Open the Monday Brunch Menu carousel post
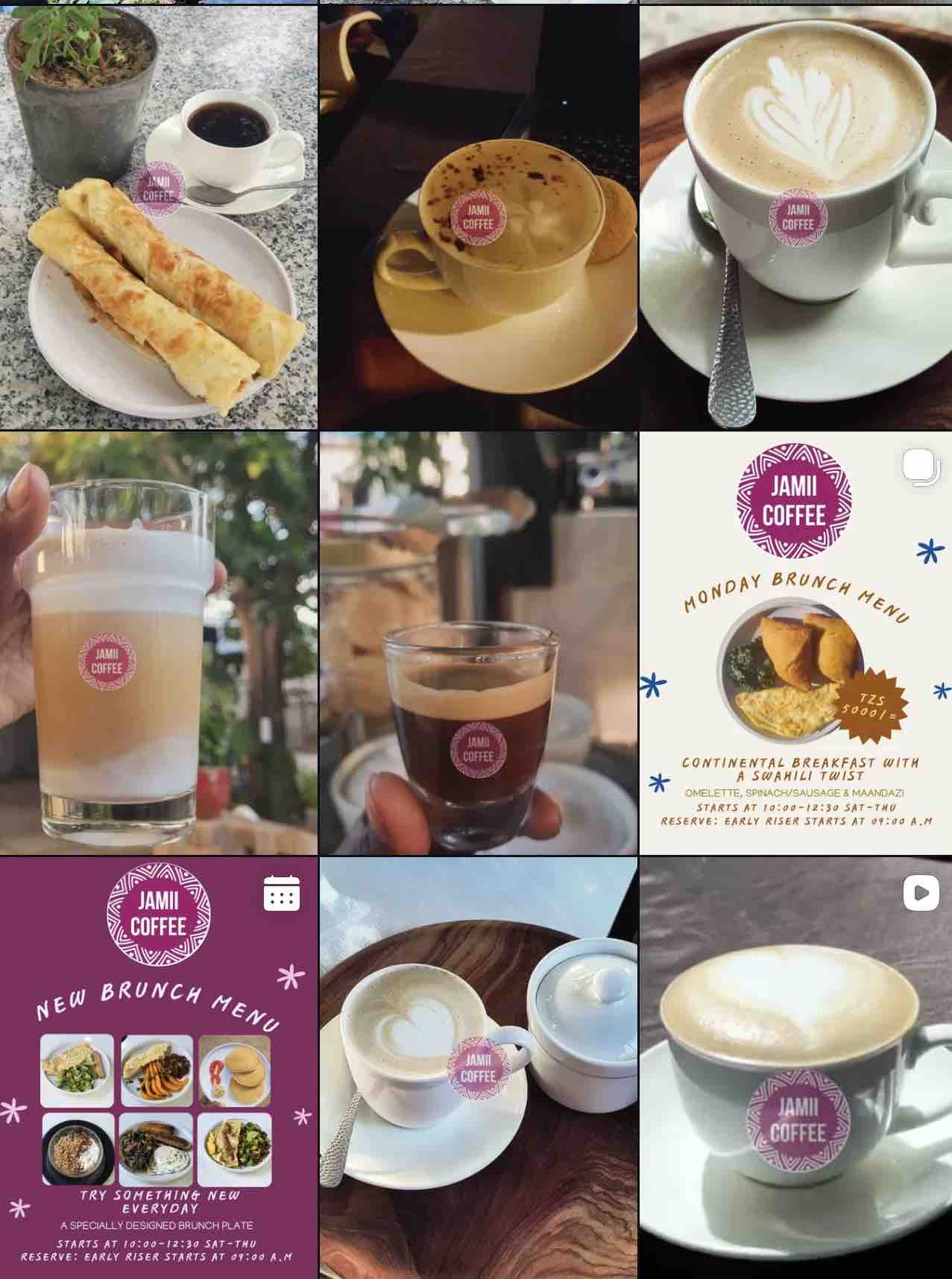The width and height of the screenshot is (952, 1279). (x=795, y=643)
